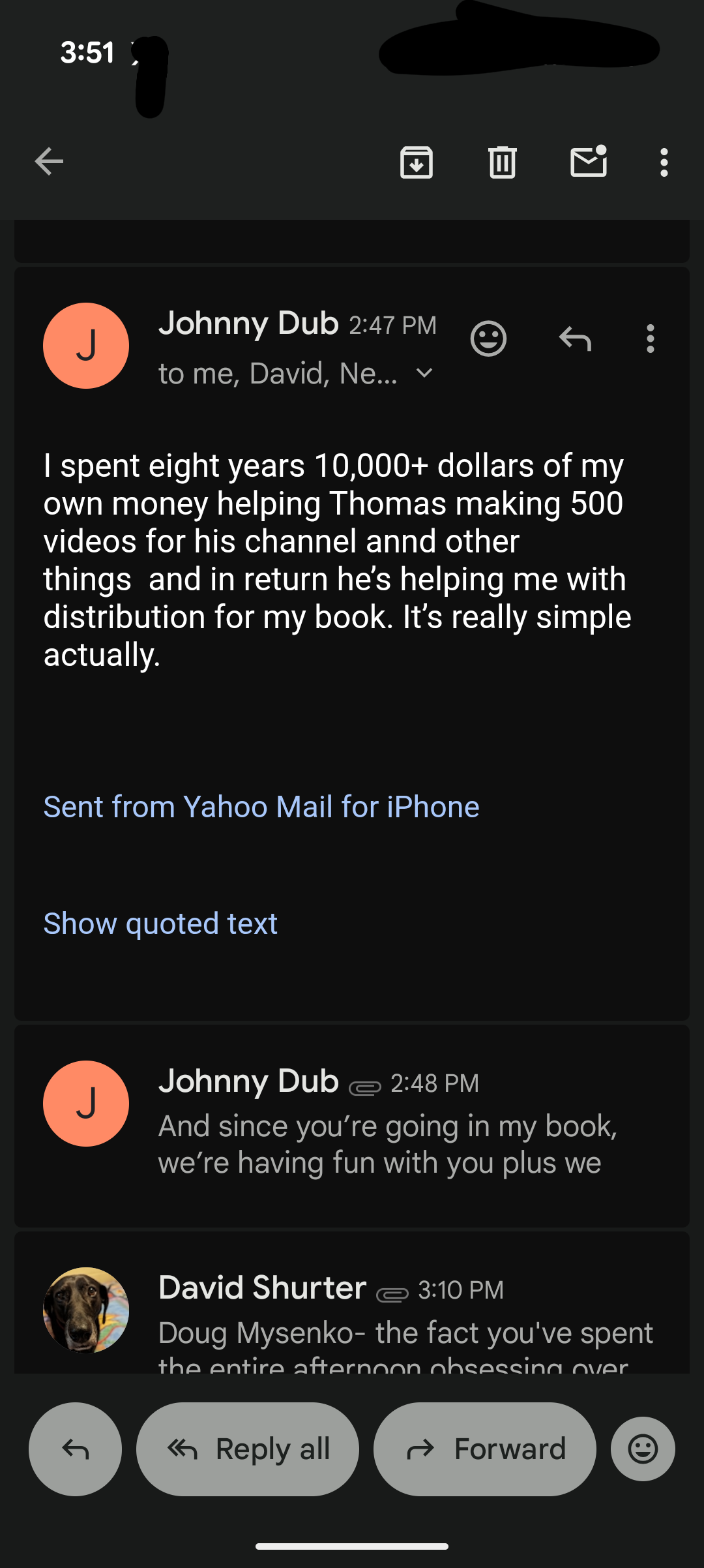Screen dimensions: 704x1568
Task: Open more options for the 2:47 PM message
Action: click(650, 339)
